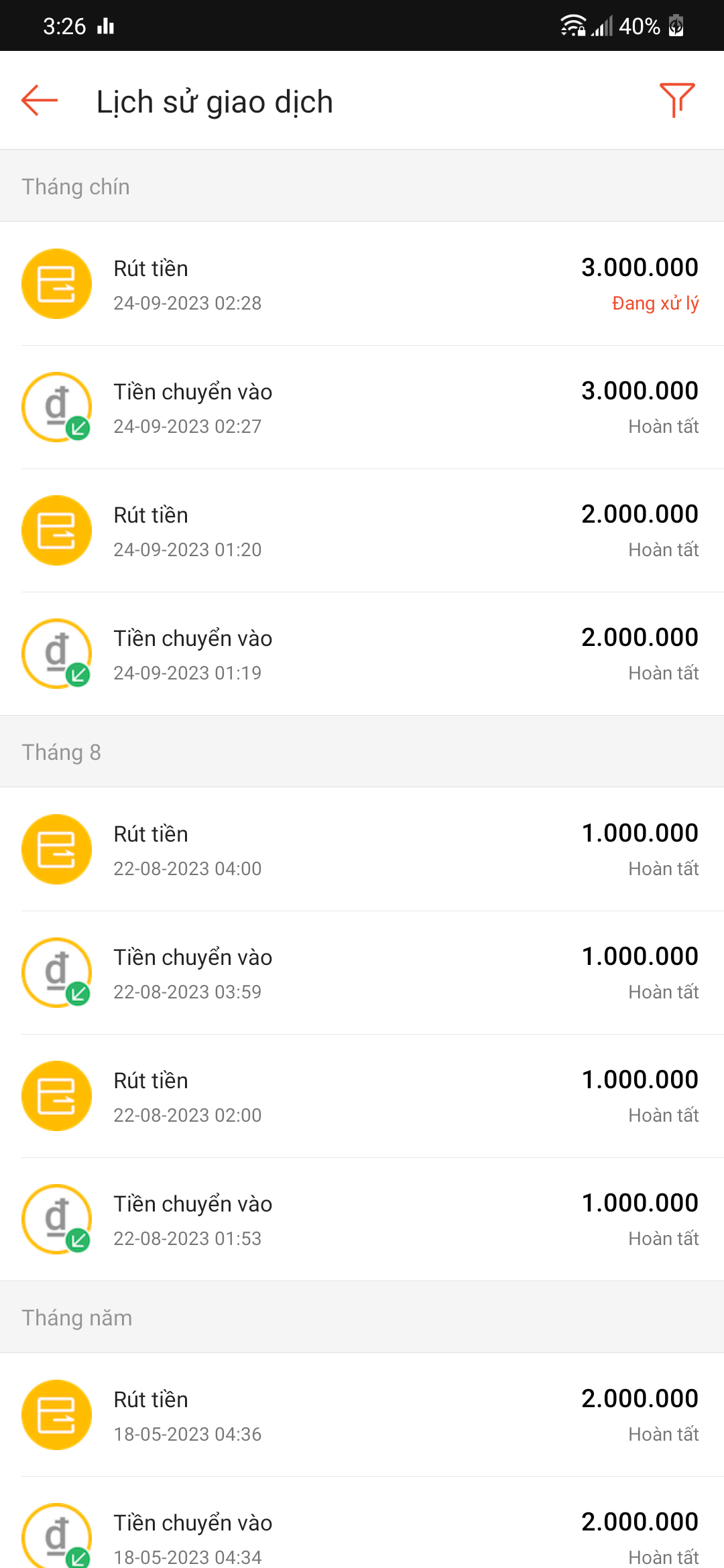Open the Đang xử lý pending transaction

click(656, 303)
